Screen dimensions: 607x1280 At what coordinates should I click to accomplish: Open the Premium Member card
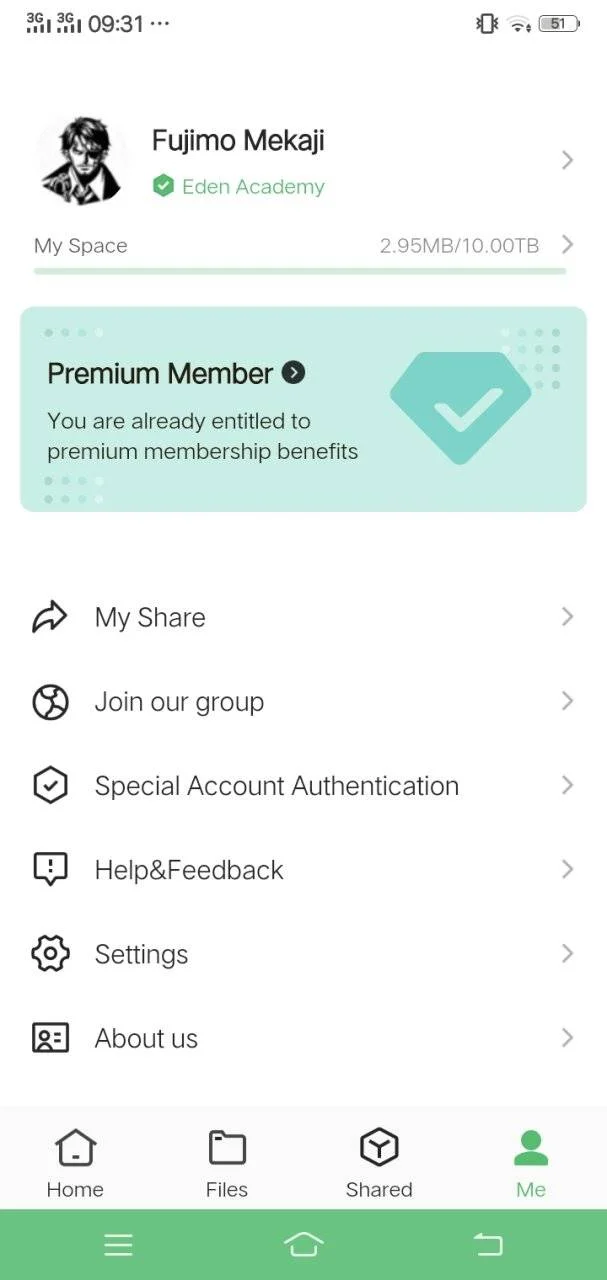[x=303, y=409]
